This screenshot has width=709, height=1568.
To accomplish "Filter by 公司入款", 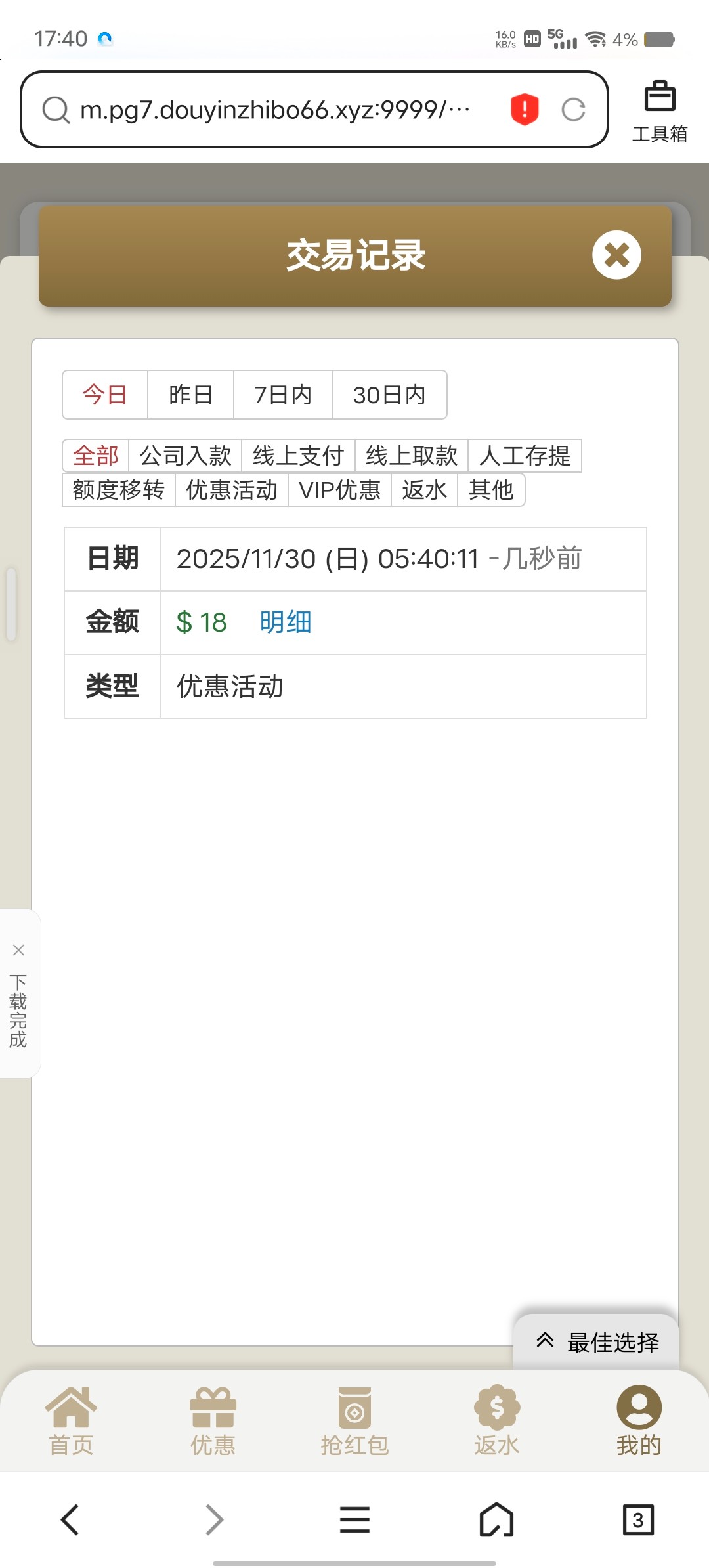I will tap(185, 456).
